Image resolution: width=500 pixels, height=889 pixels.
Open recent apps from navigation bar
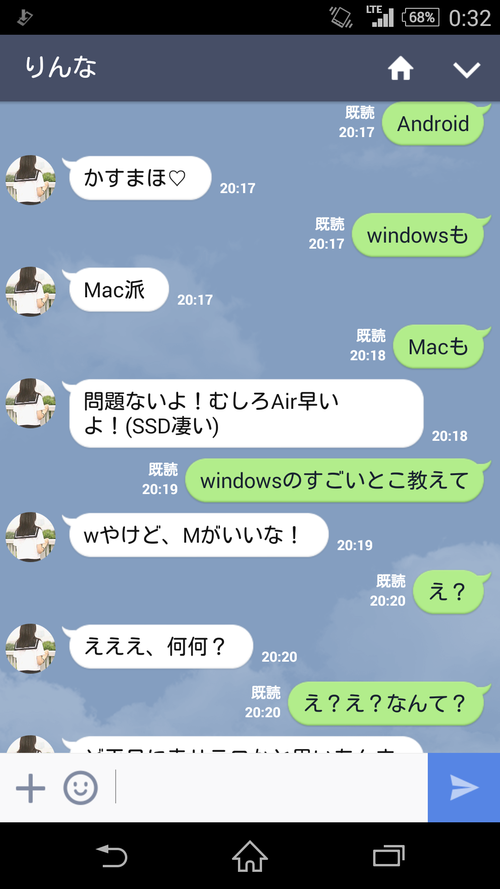pyautogui.click(x=389, y=856)
